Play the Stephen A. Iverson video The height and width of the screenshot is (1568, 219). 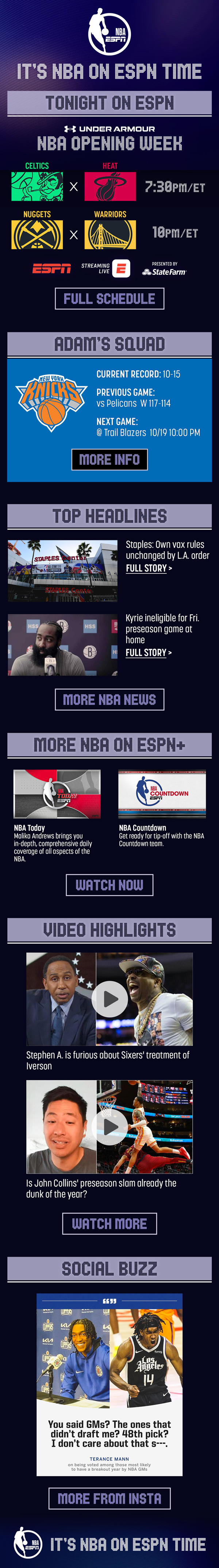109,999
